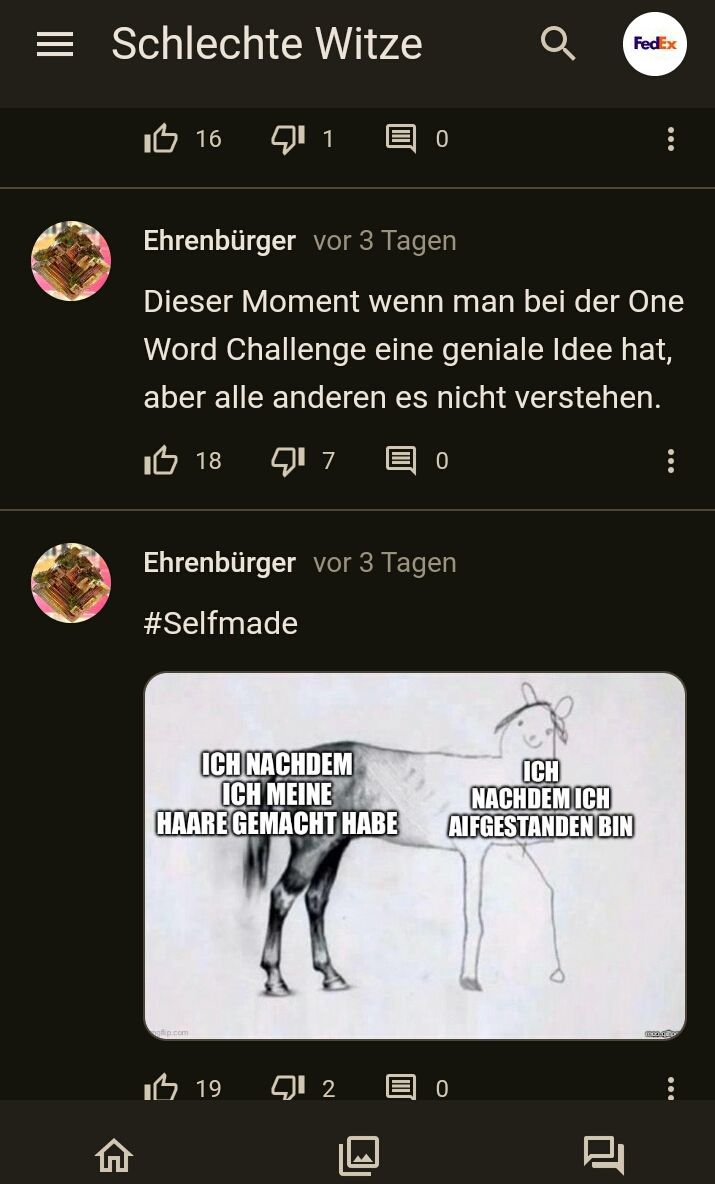
Task: View comments on the One Word Challenge post
Action: pyautogui.click(x=401, y=461)
